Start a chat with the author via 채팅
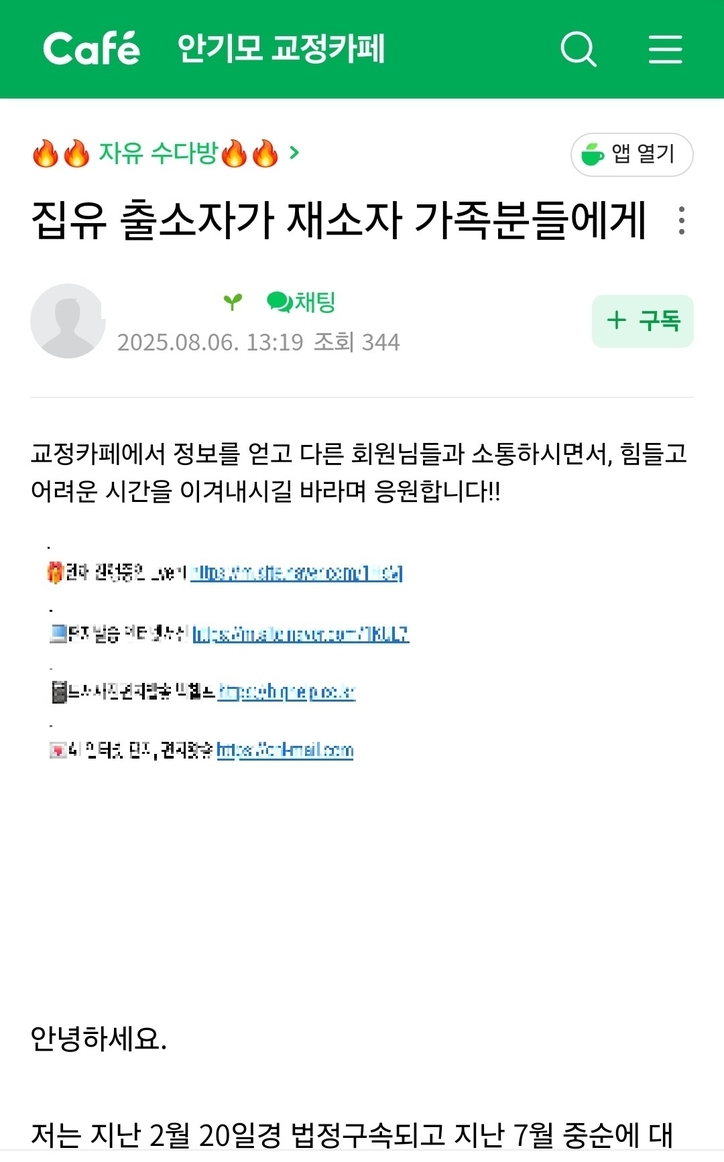The image size is (724, 1162). click(x=302, y=302)
